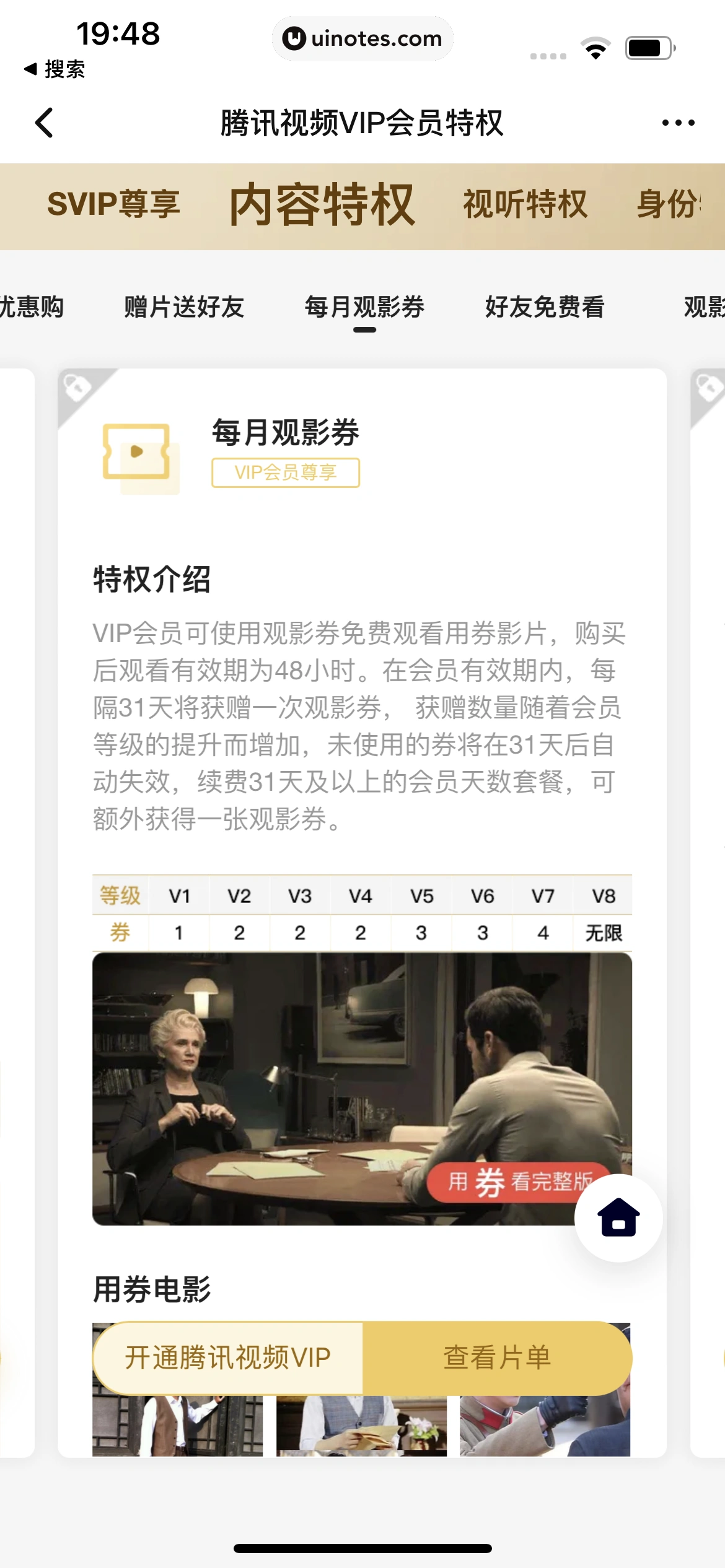Click the uinotes.com capsule at top
The width and height of the screenshot is (725, 1568).
(x=362, y=38)
